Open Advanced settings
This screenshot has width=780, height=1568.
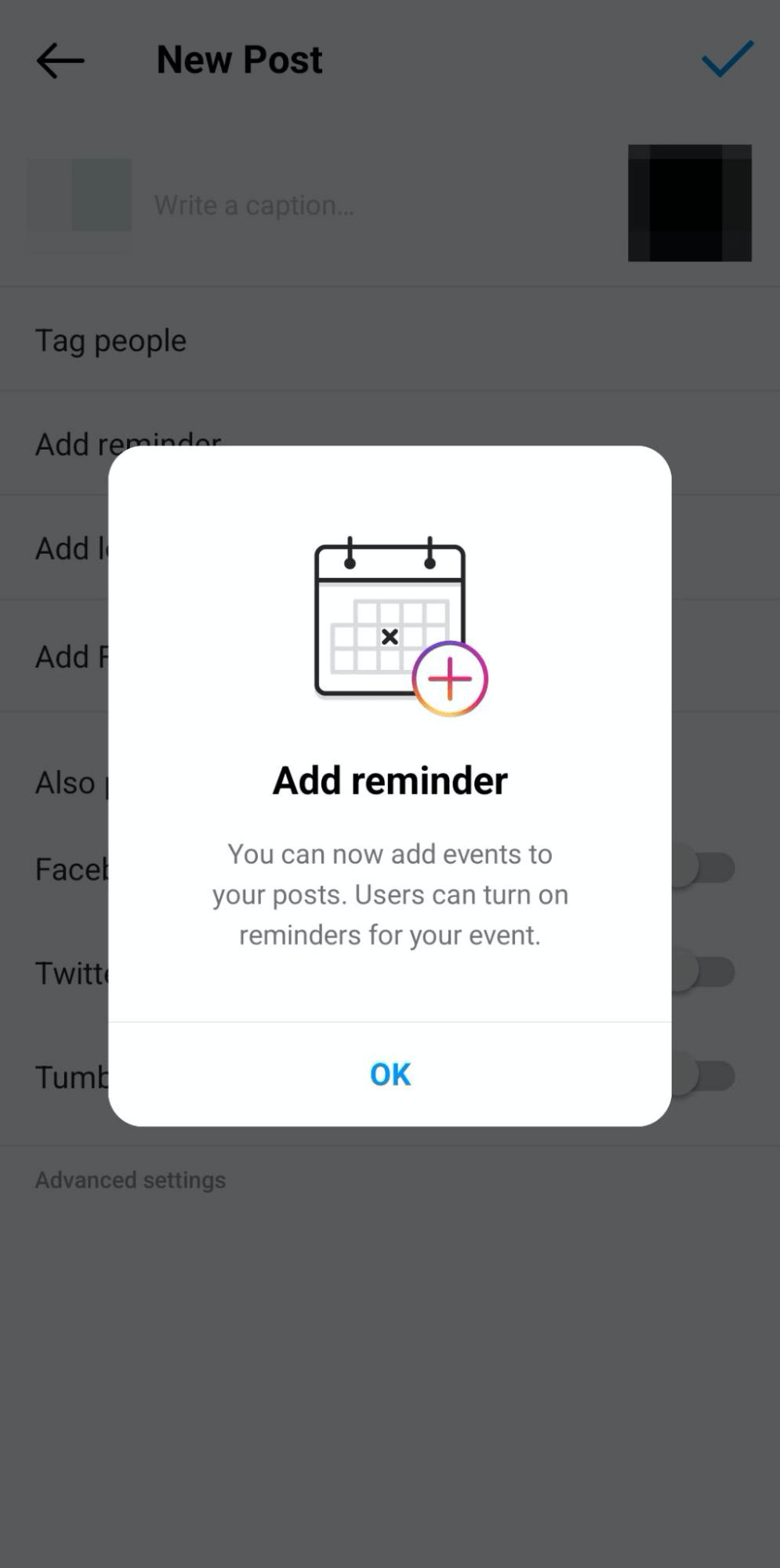pos(130,1180)
